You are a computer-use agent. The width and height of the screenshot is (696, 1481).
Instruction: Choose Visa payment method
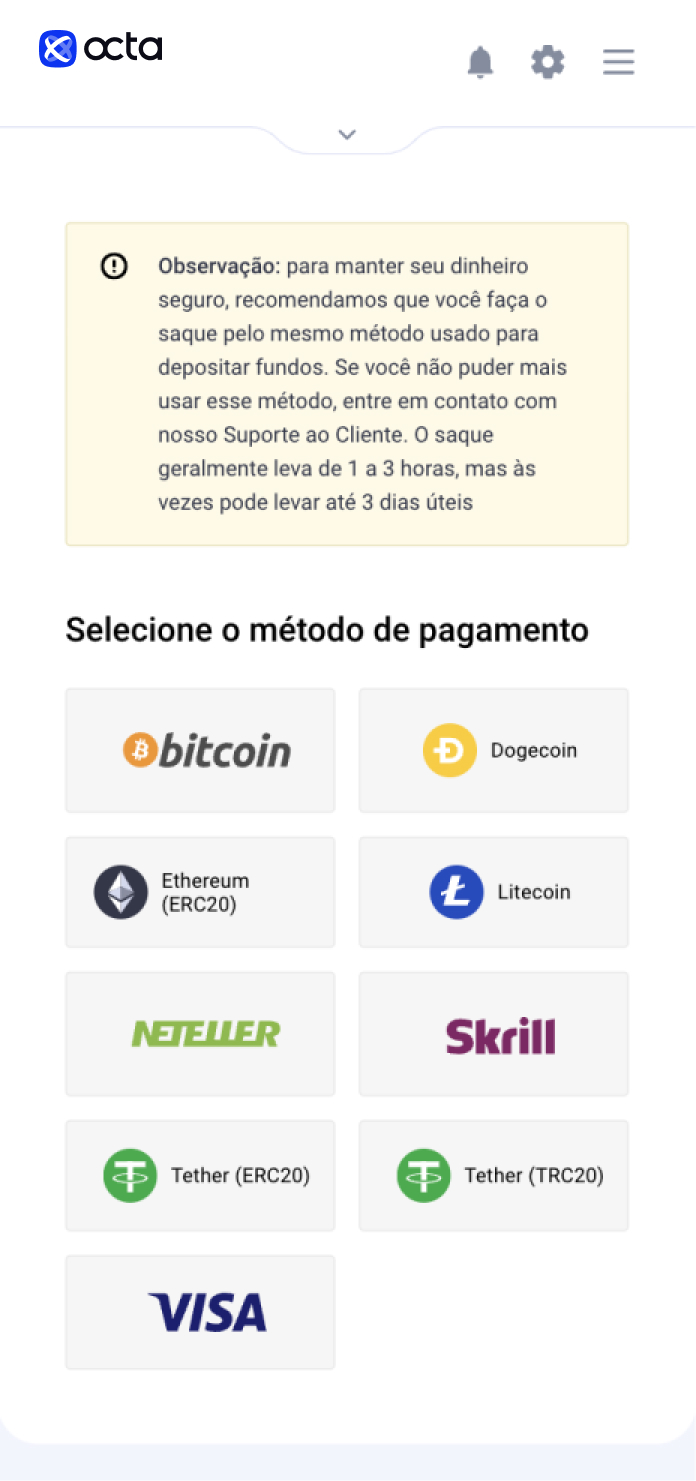pos(200,1312)
